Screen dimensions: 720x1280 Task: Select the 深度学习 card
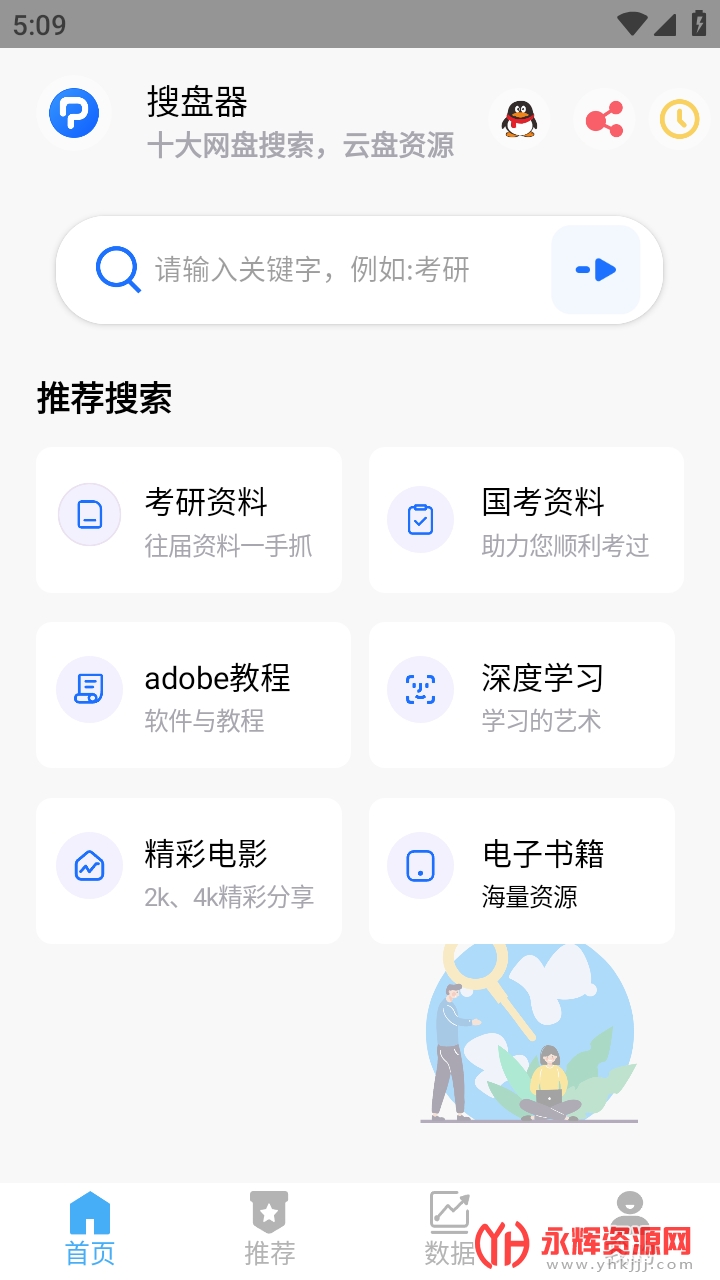(x=522, y=695)
